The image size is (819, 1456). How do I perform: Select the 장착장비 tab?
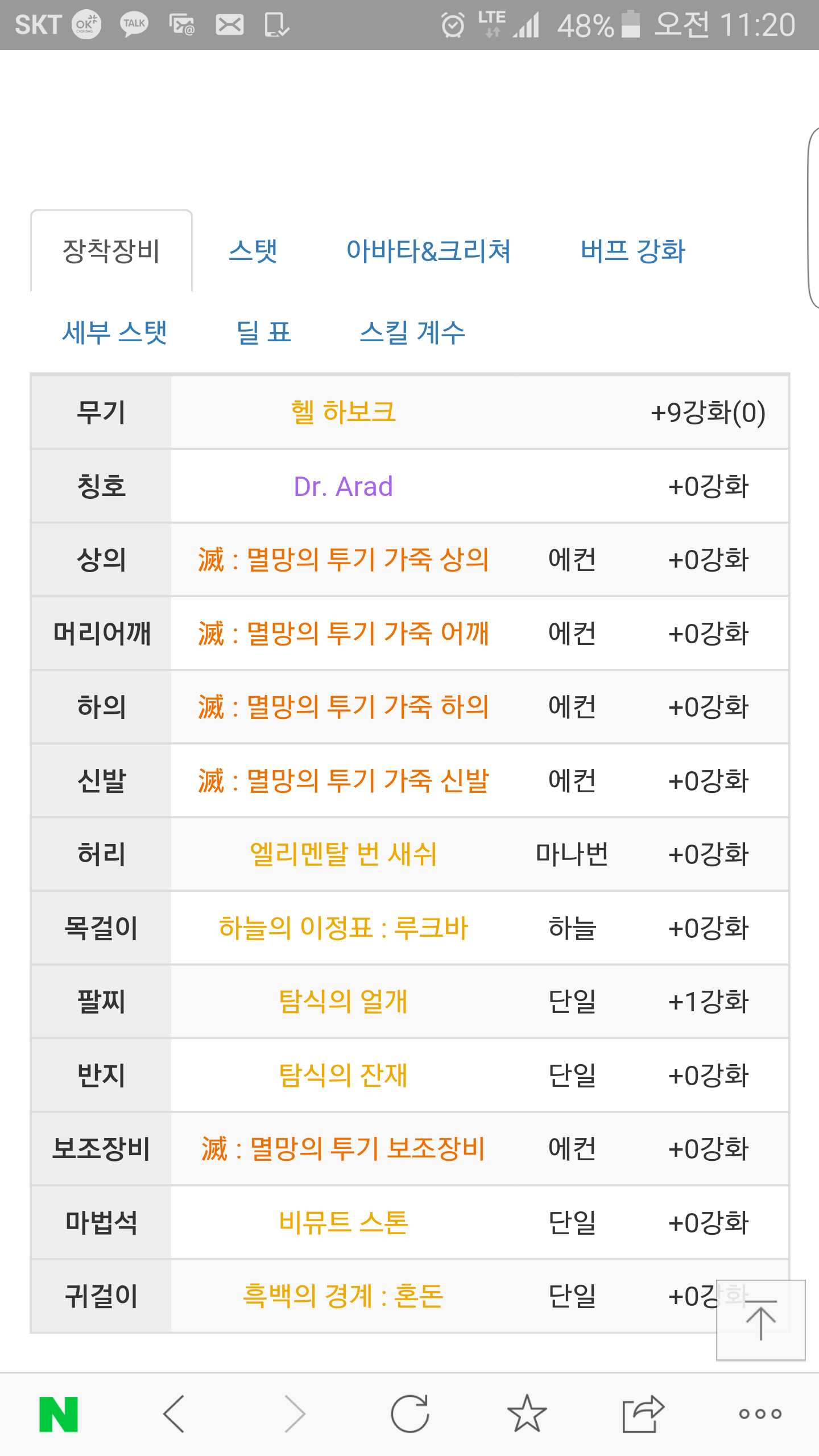pyautogui.click(x=111, y=251)
